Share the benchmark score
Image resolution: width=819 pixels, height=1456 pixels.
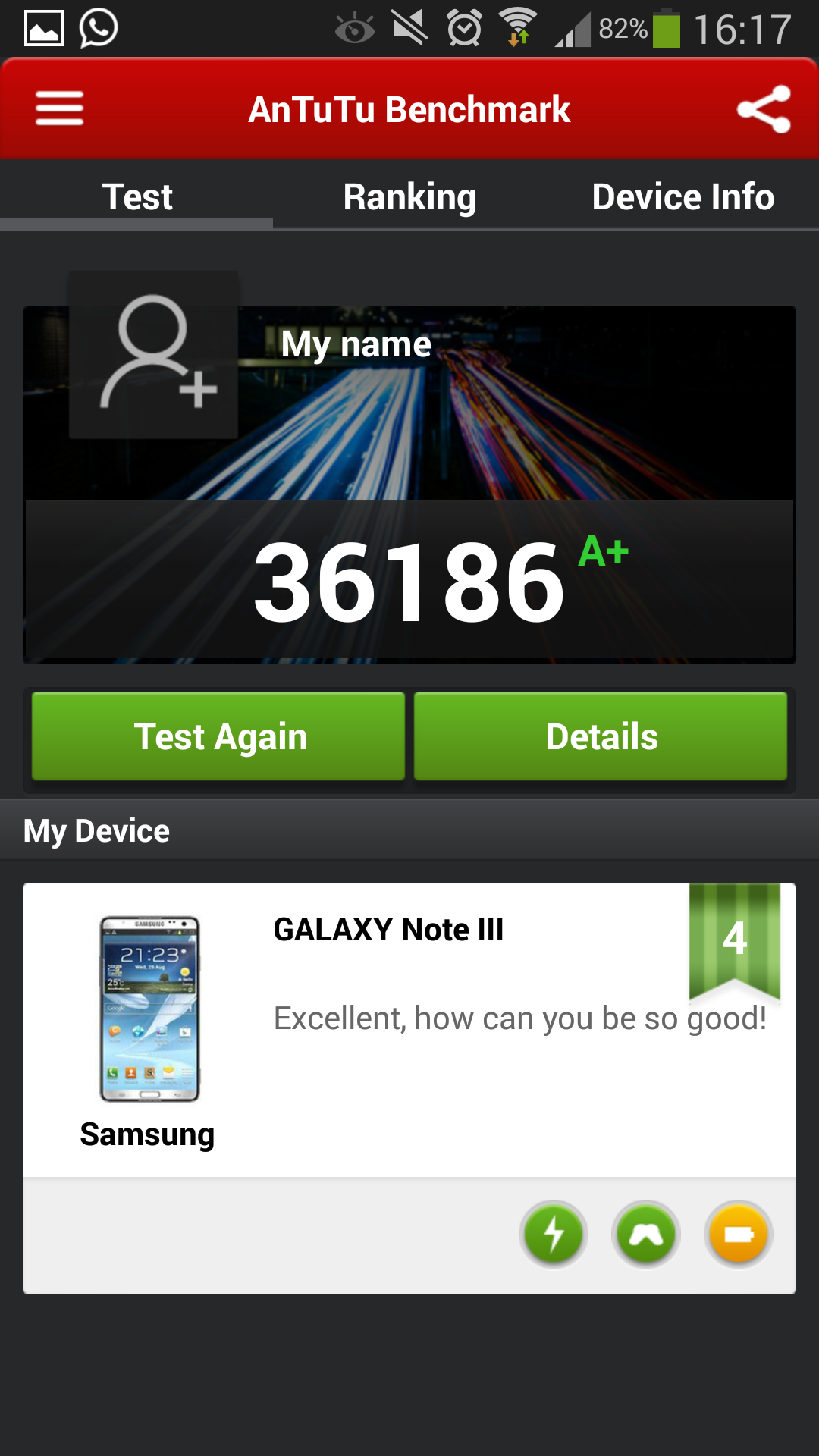coord(764,109)
